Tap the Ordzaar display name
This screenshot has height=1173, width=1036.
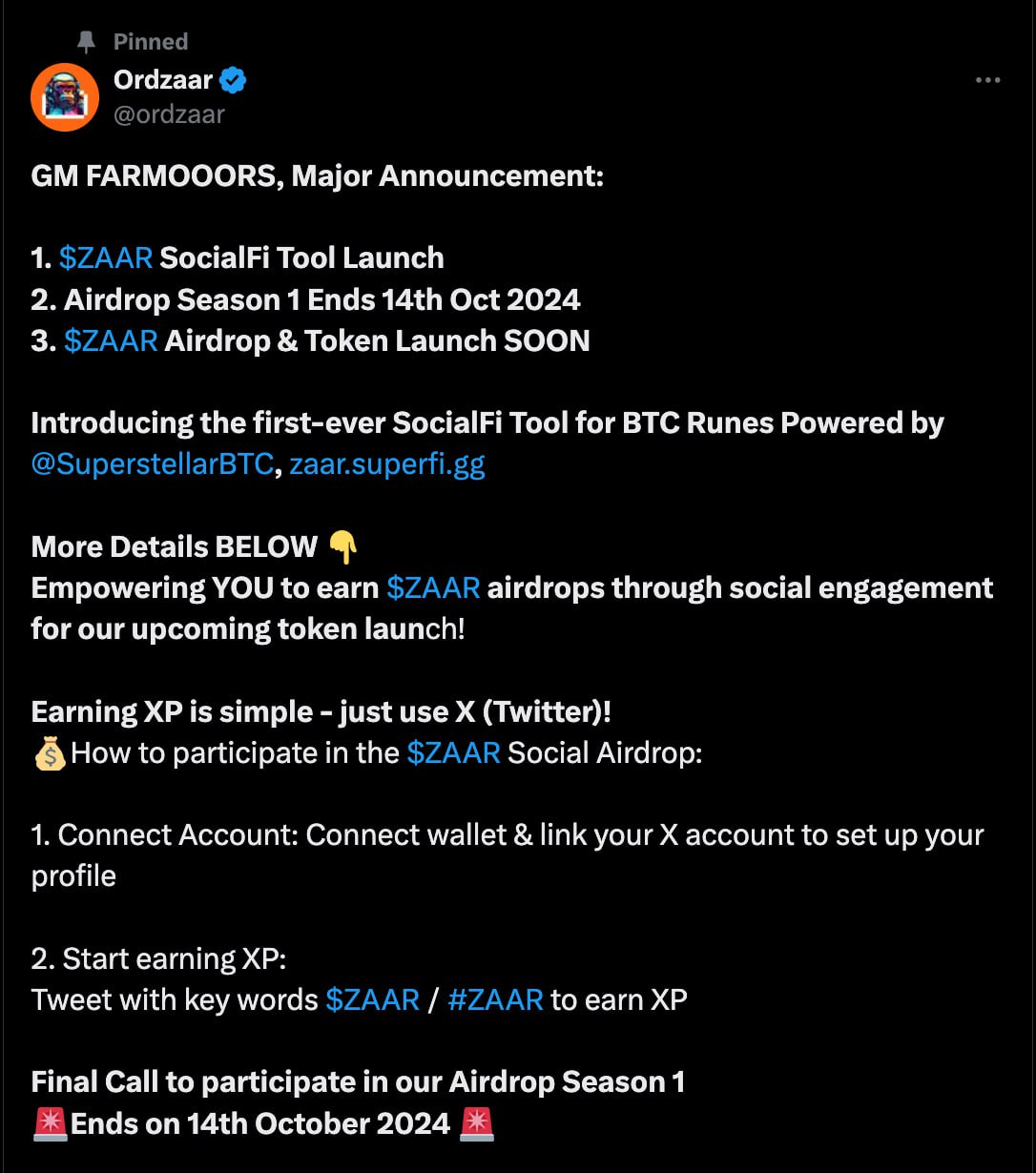coord(163,80)
